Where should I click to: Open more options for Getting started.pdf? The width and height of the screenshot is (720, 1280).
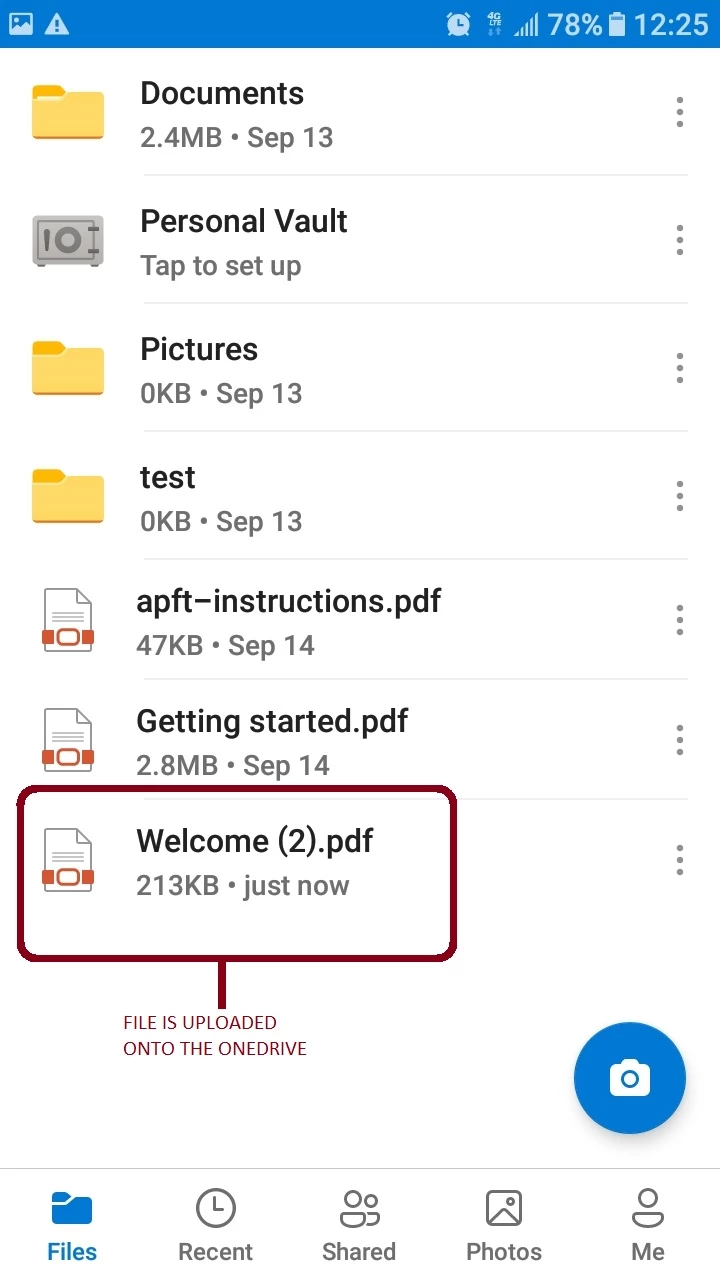pos(680,740)
